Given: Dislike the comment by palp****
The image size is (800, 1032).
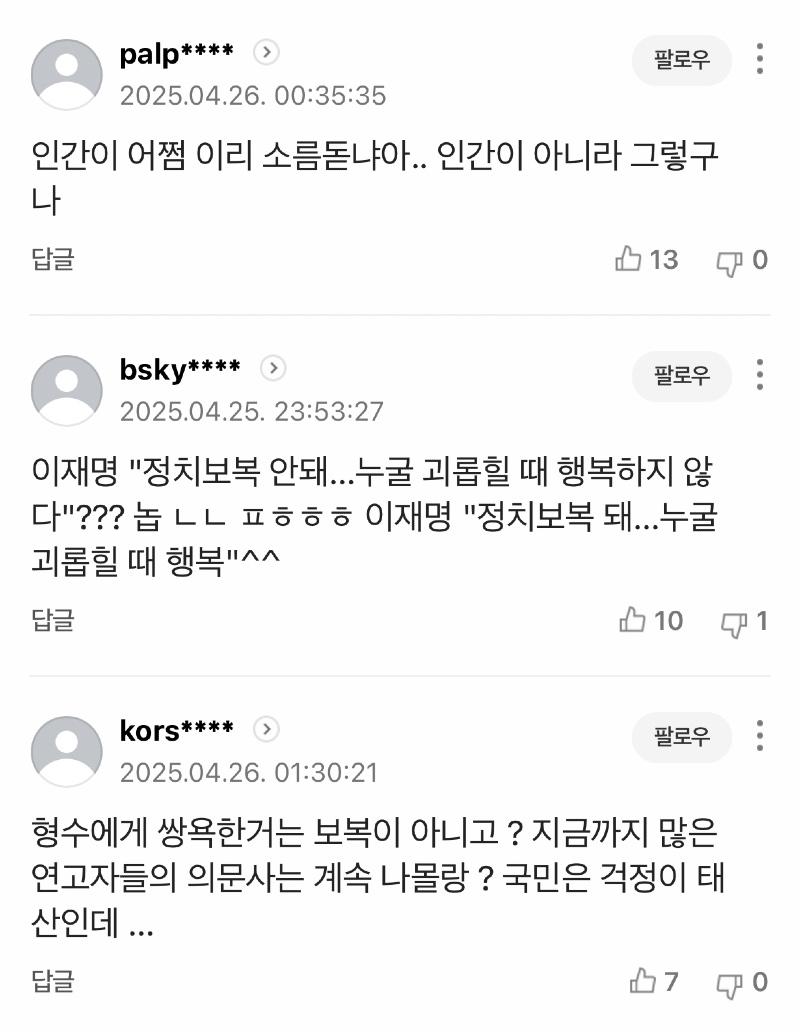Looking at the screenshot, I should point(729,261).
